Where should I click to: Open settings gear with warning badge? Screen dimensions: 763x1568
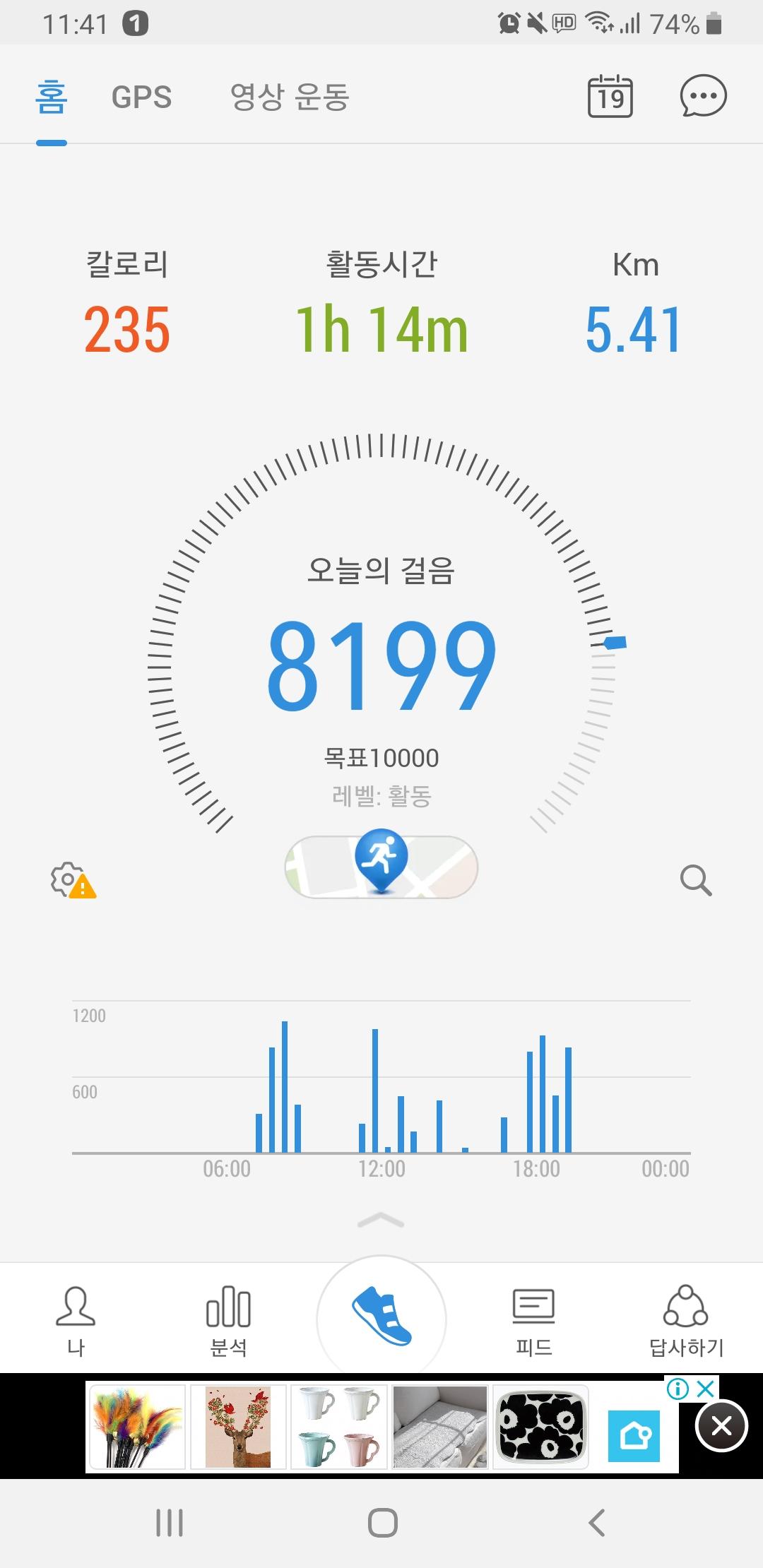pos(72,880)
